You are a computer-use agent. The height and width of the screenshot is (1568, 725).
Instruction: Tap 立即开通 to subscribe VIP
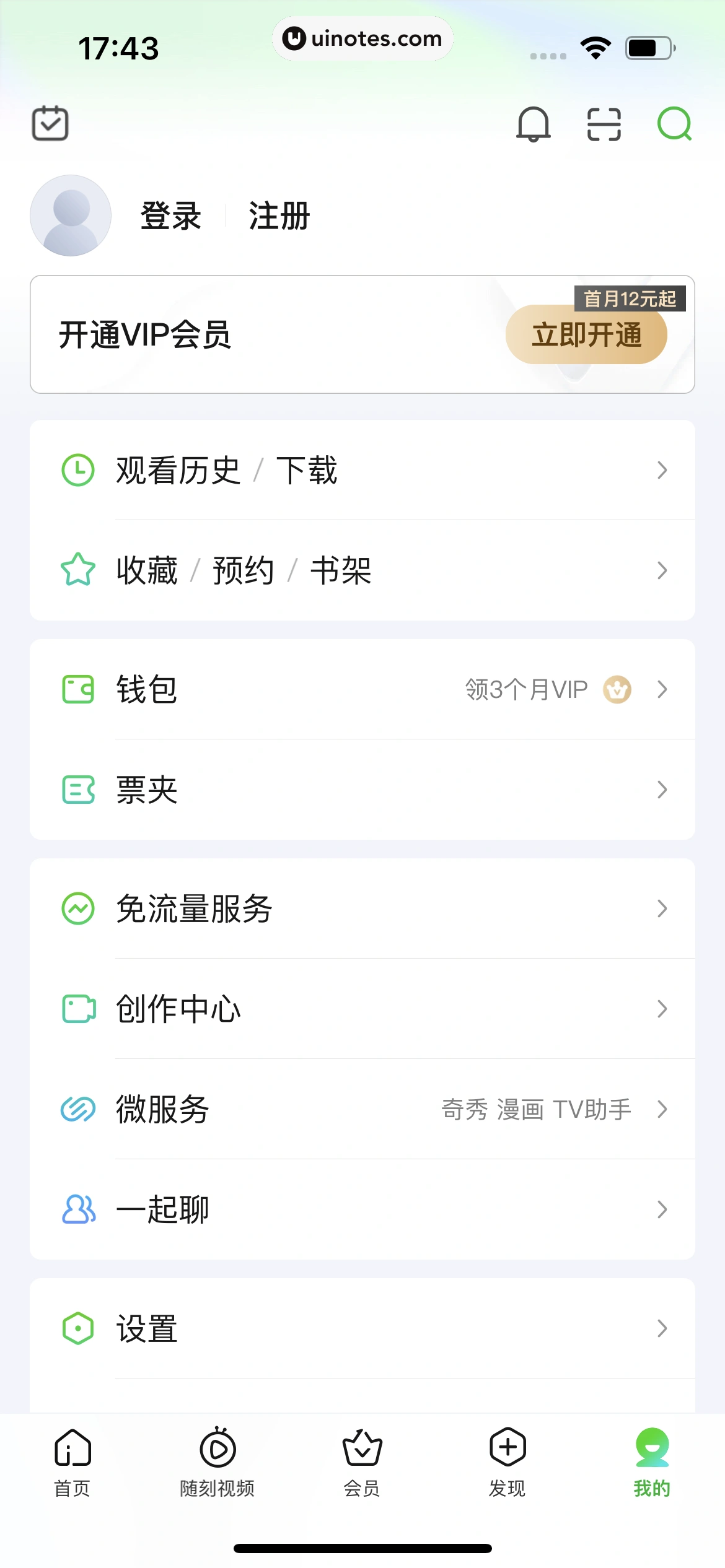[587, 335]
